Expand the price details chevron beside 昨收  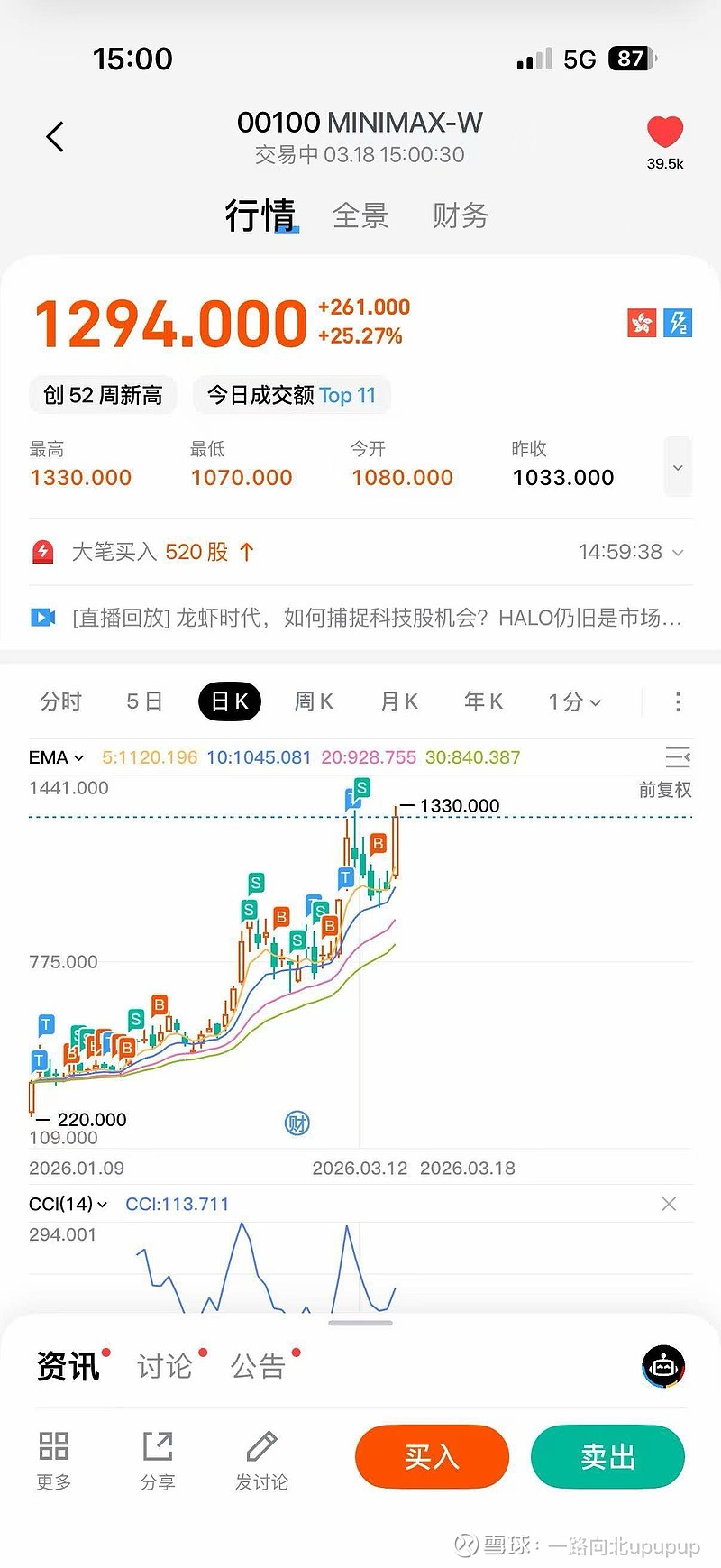point(678,467)
